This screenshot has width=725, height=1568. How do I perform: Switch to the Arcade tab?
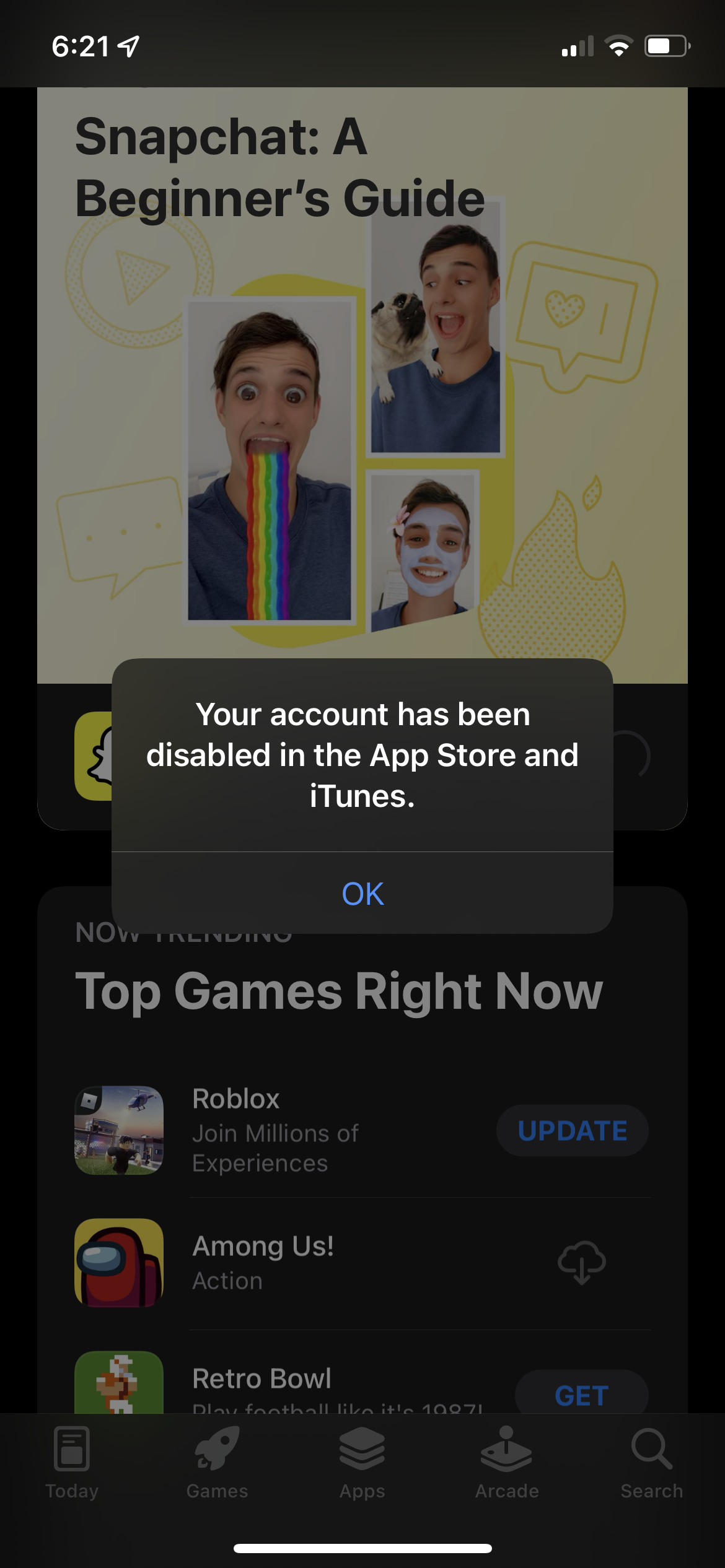(507, 1463)
